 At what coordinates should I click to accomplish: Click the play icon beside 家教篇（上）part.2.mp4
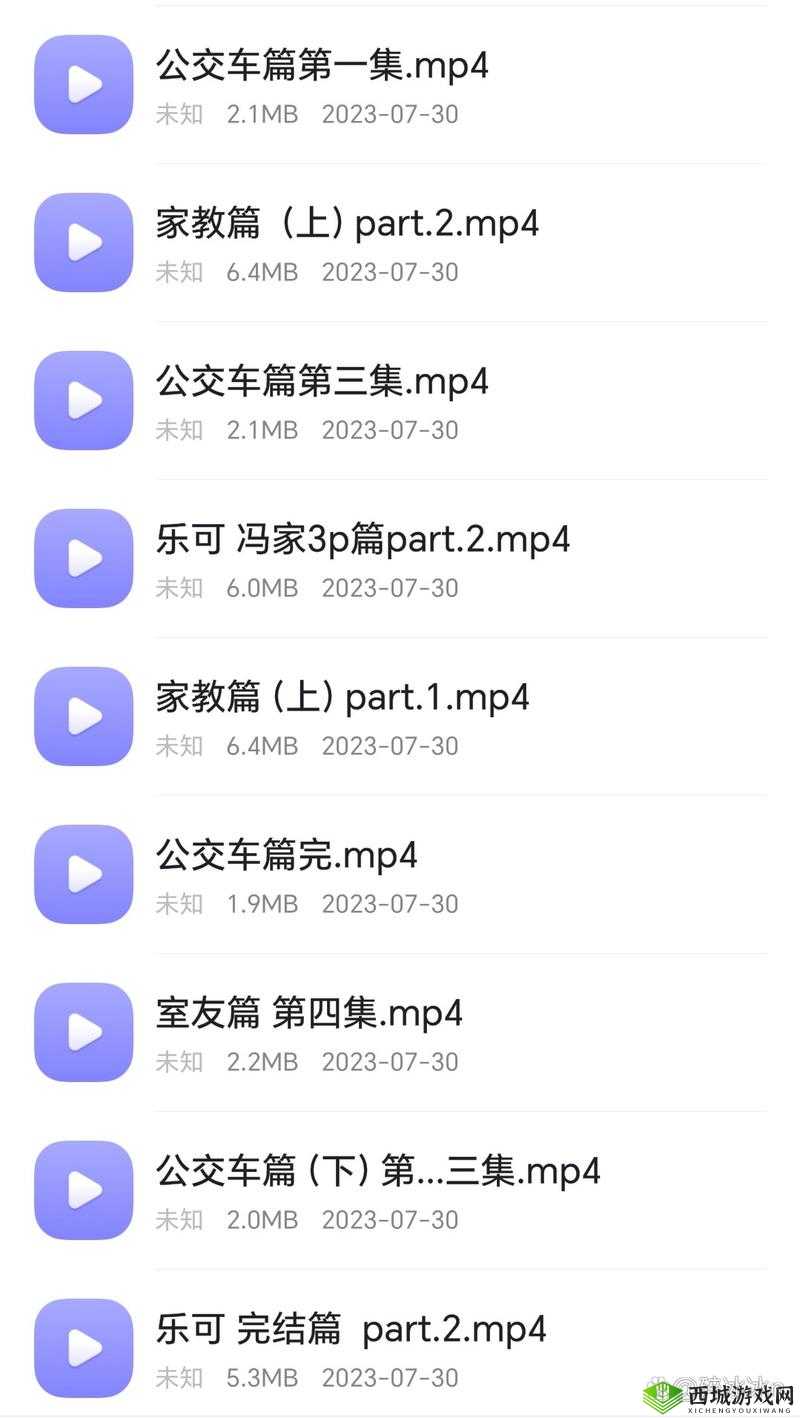83,243
